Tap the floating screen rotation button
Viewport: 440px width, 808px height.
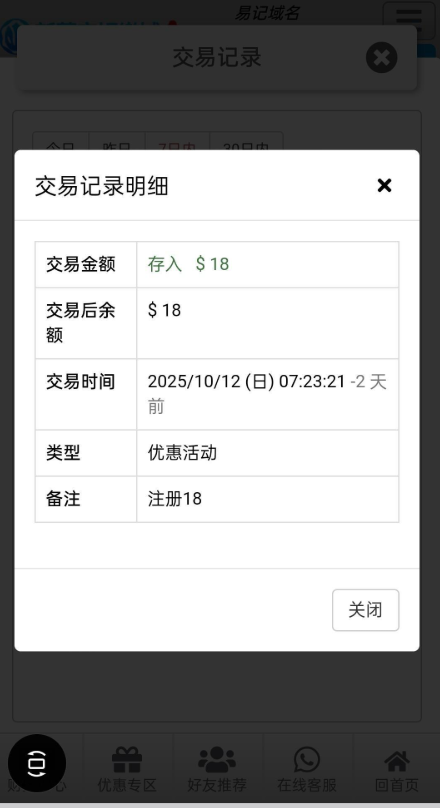(37, 763)
